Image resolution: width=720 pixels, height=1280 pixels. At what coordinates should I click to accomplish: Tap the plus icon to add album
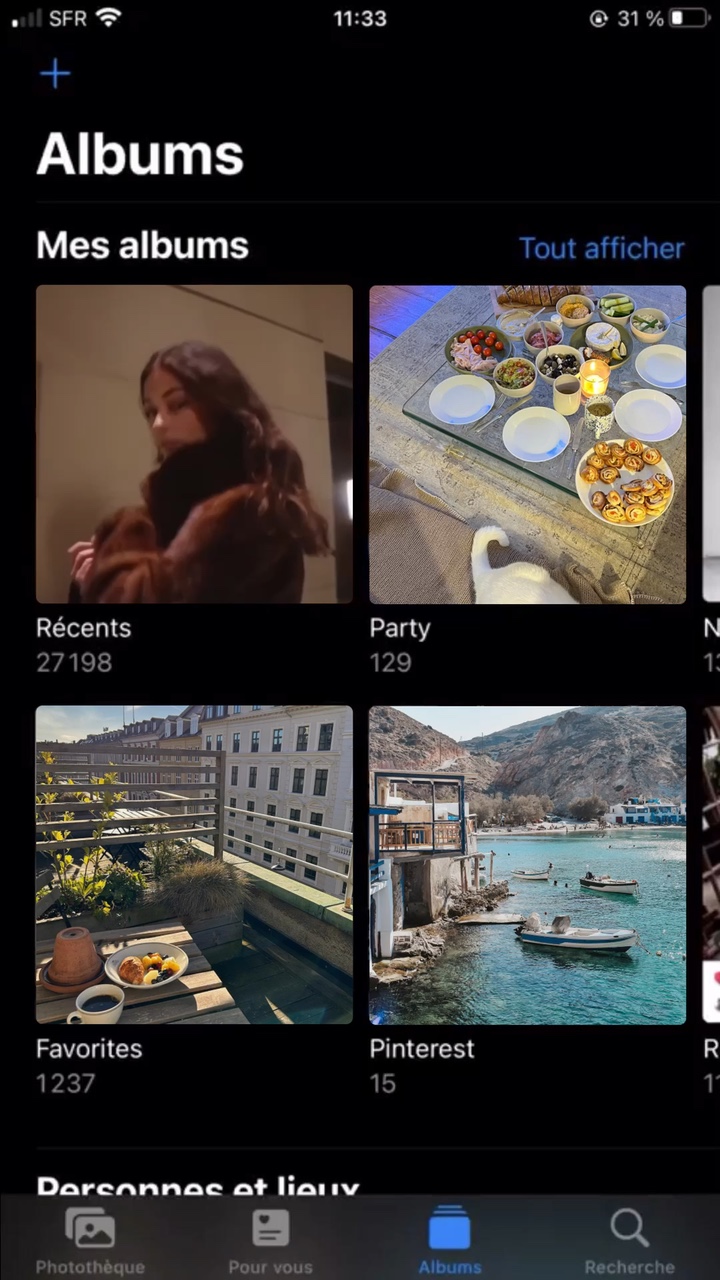55,74
